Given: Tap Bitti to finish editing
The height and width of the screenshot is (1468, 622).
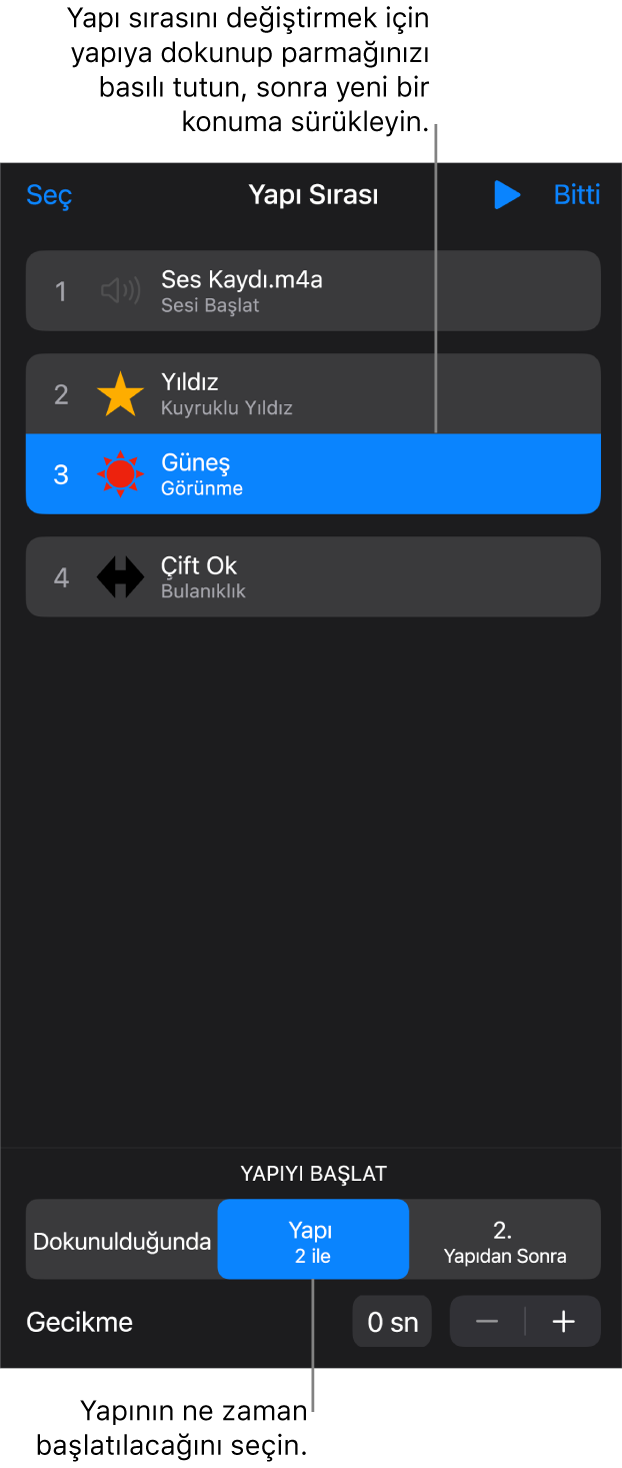Looking at the screenshot, I should pos(577,195).
